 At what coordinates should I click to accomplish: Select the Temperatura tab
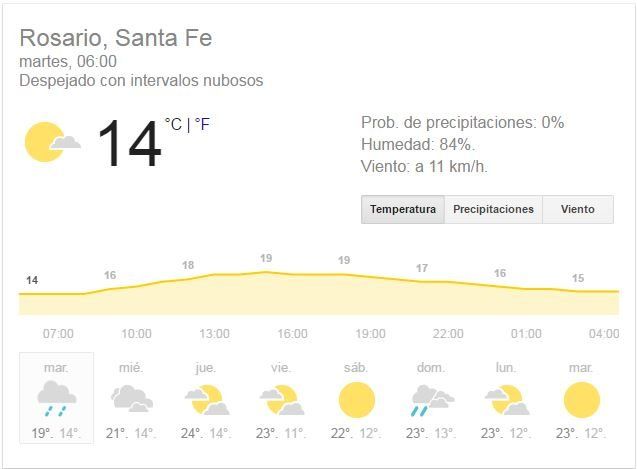(x=402, y=209)
